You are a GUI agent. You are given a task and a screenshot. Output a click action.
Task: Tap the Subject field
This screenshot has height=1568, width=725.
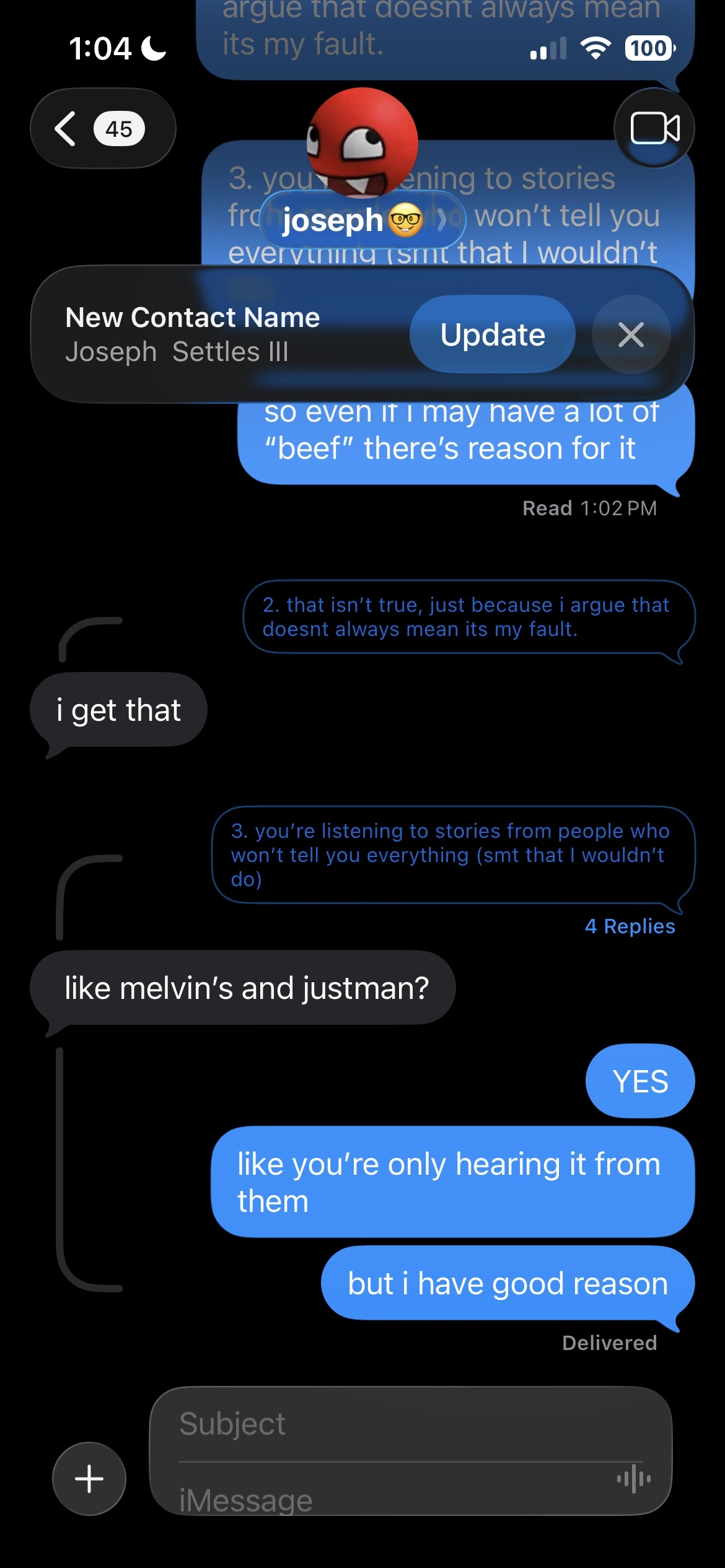coord(397,1424)
